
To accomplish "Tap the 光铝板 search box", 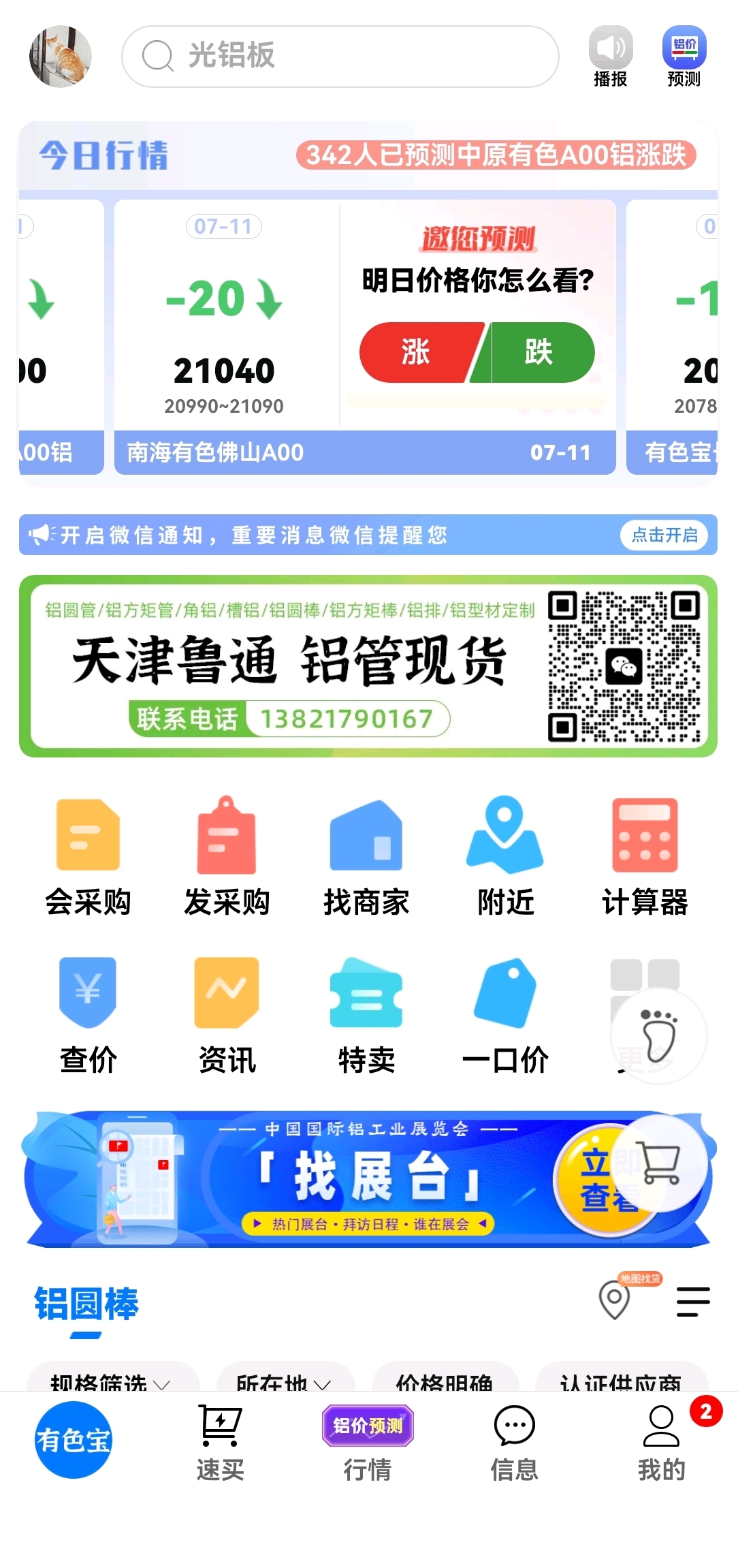I will 340,57.
